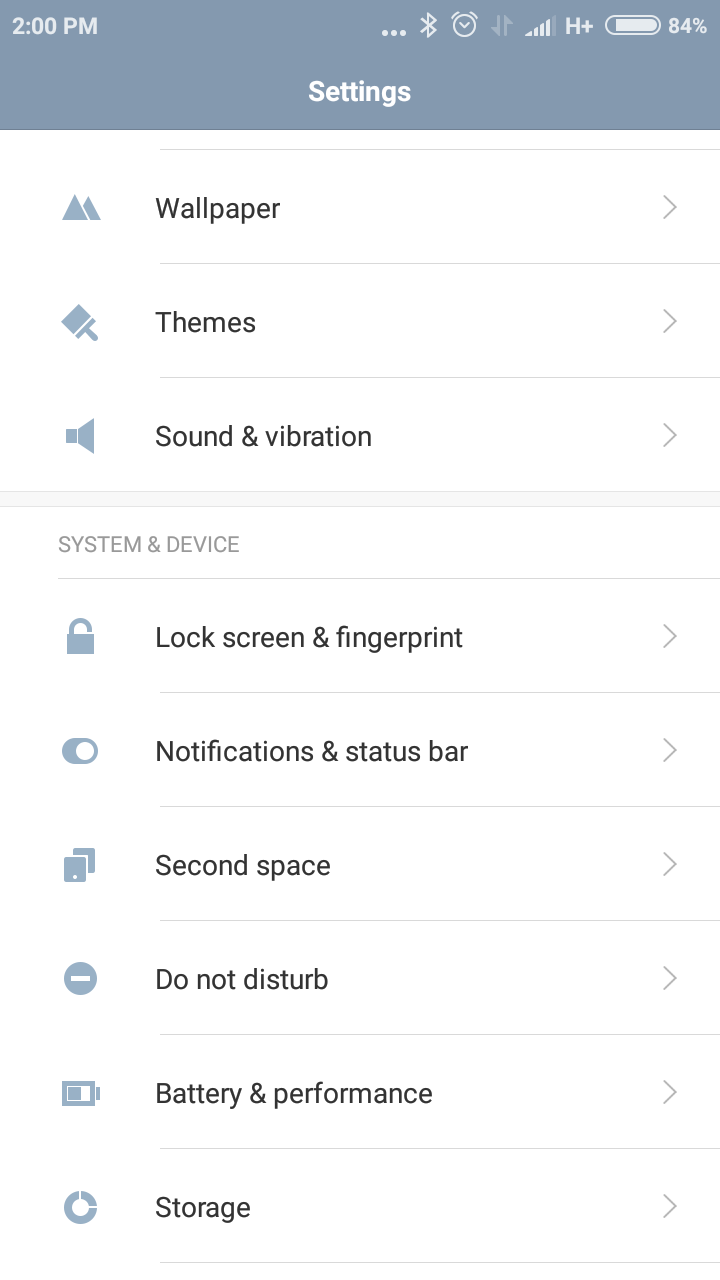View Storage settings

click(360, 1206)
